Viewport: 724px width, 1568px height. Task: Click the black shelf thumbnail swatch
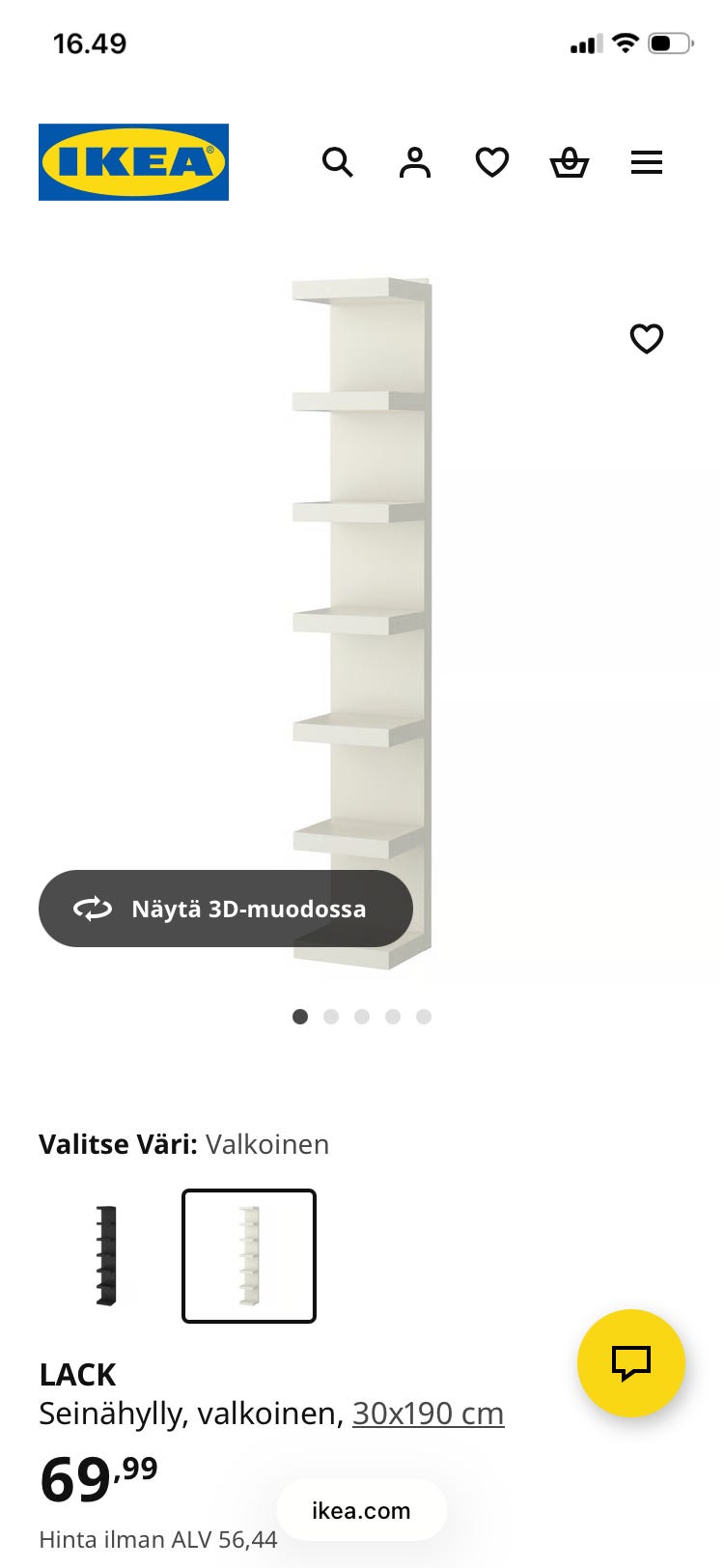106,1257
